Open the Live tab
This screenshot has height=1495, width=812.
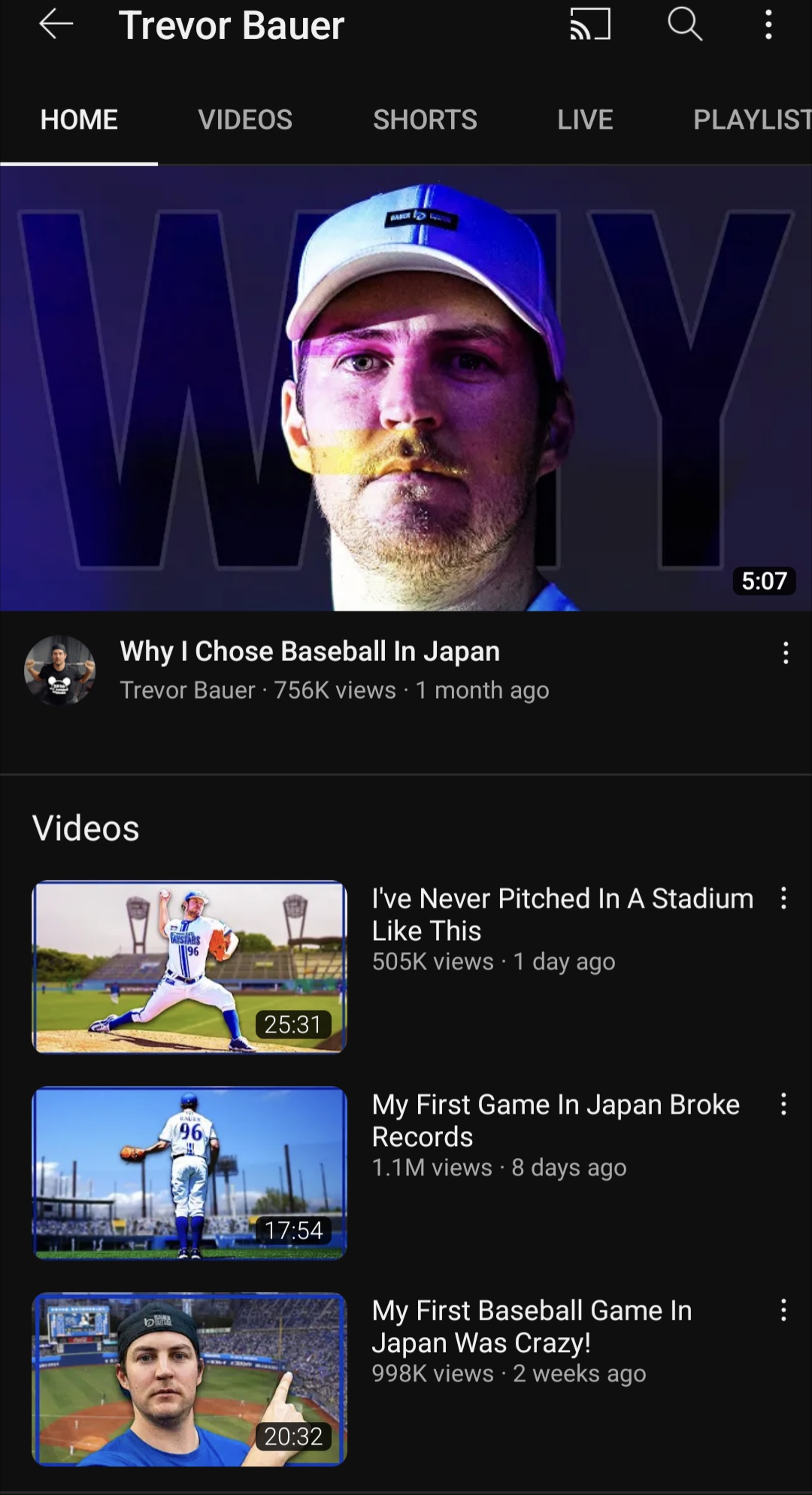point(585,120)
